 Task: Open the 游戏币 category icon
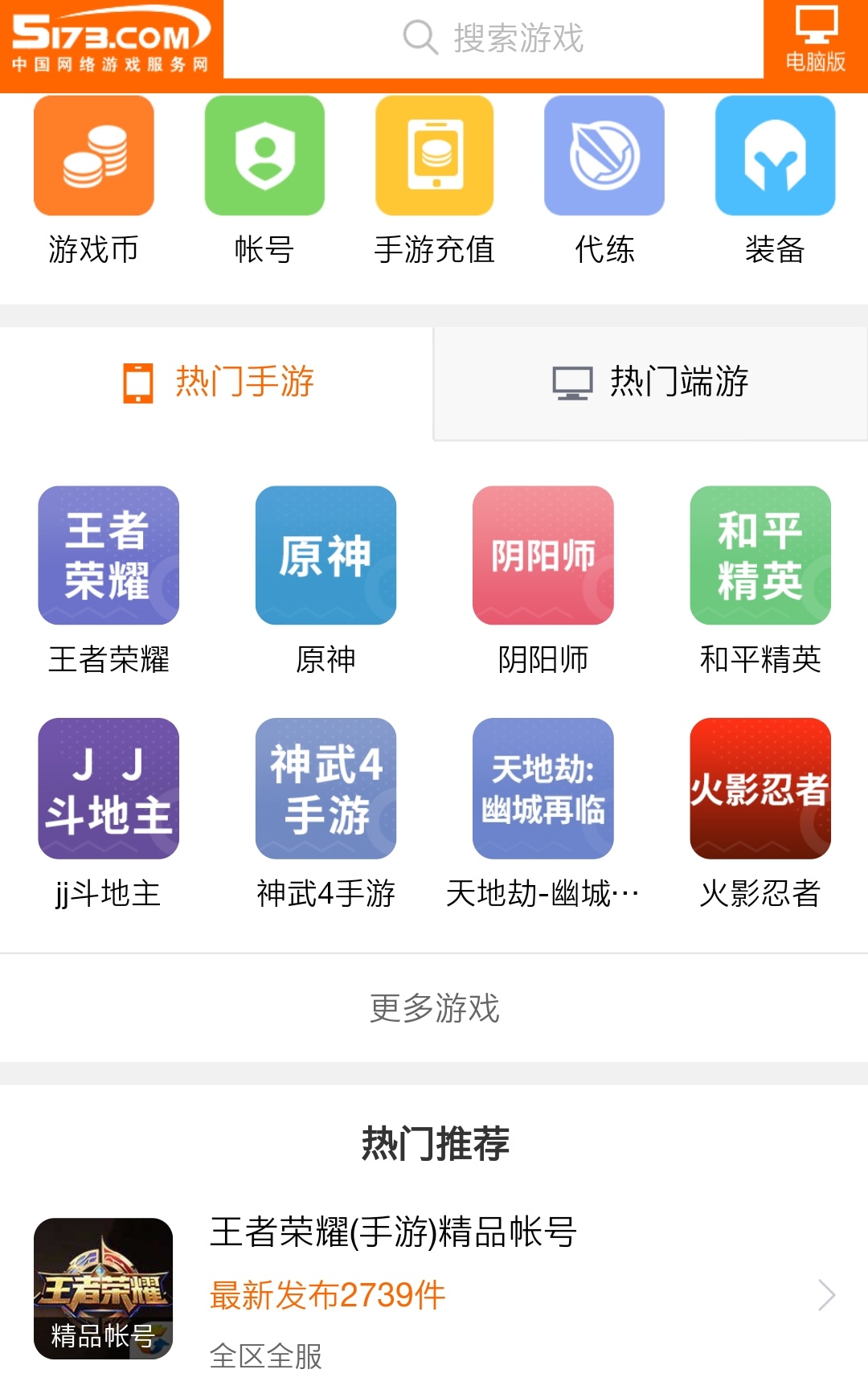(x=92, y=155)
